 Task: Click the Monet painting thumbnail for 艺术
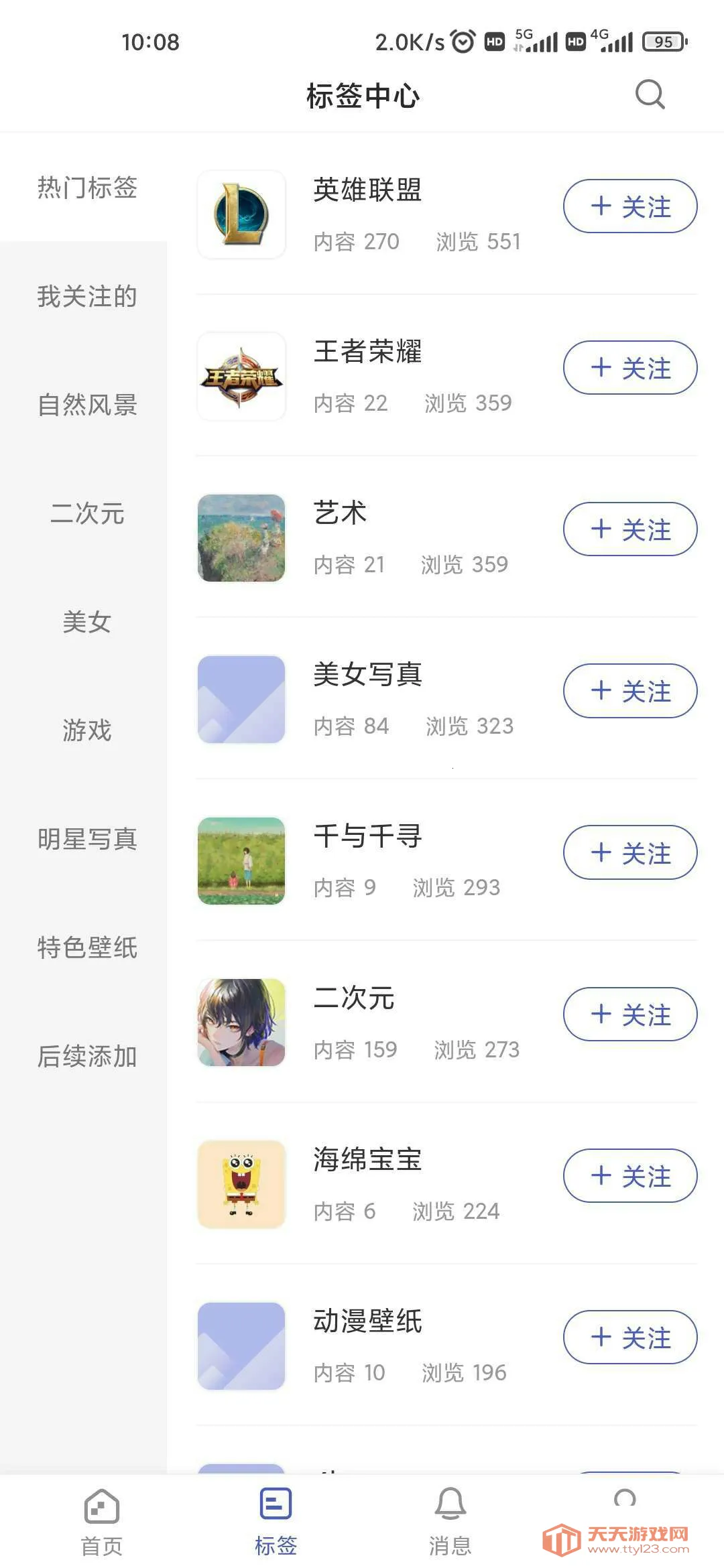tap(241, 537)
